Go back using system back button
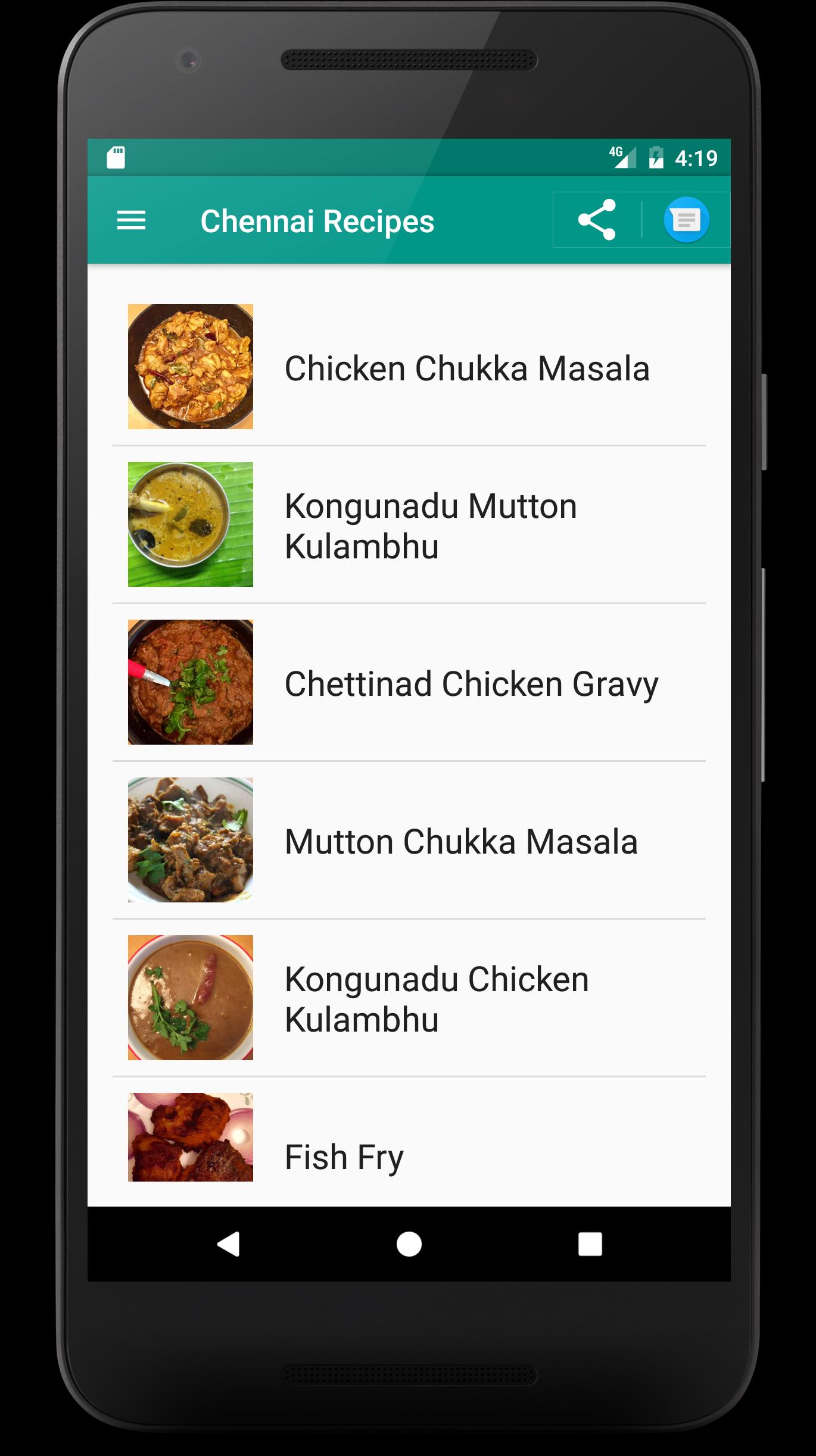The width and height of the screenshot is (816, 1456). pyautogui.click(x=229, y=1244)
